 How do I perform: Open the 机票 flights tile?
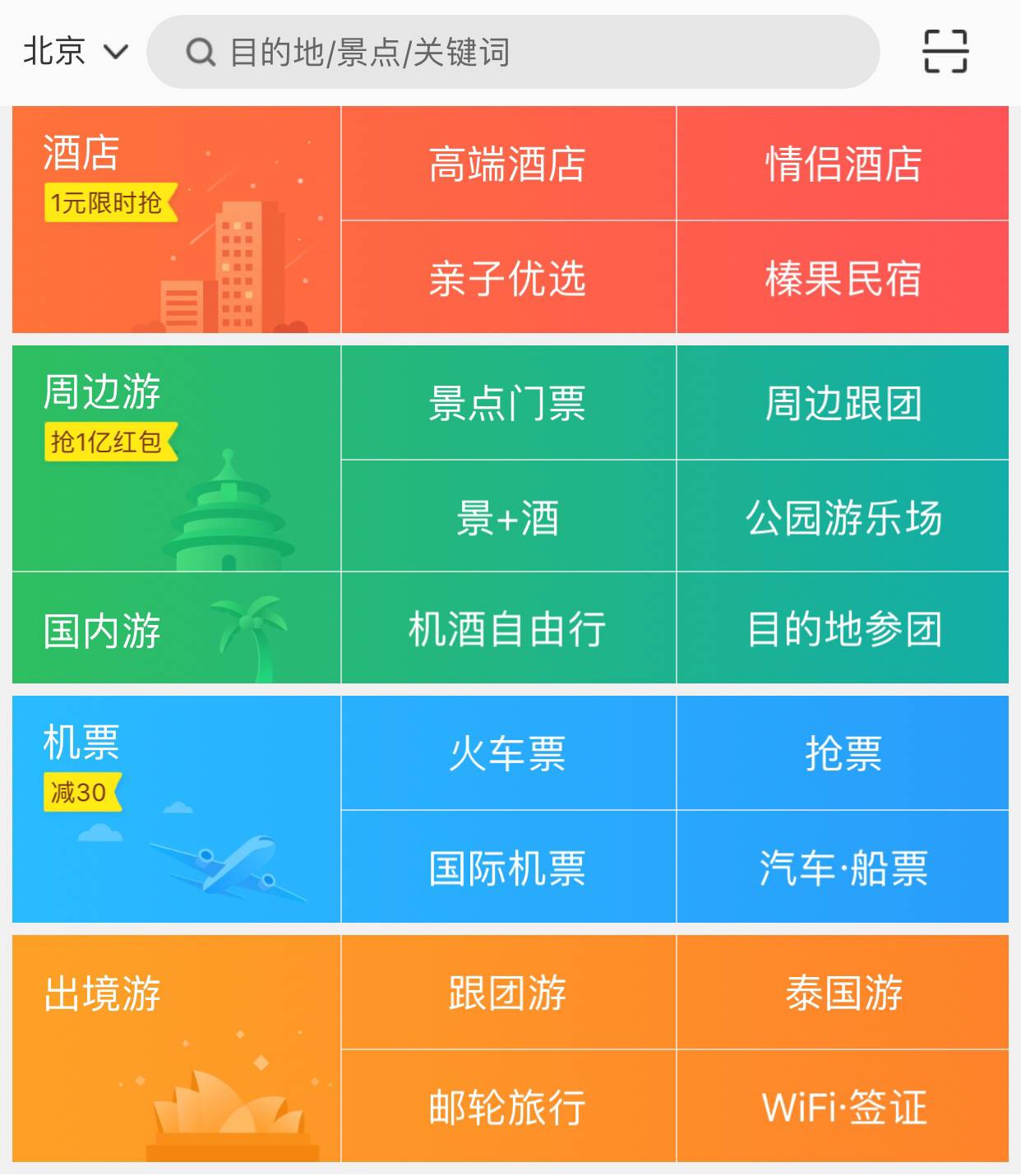176,809
